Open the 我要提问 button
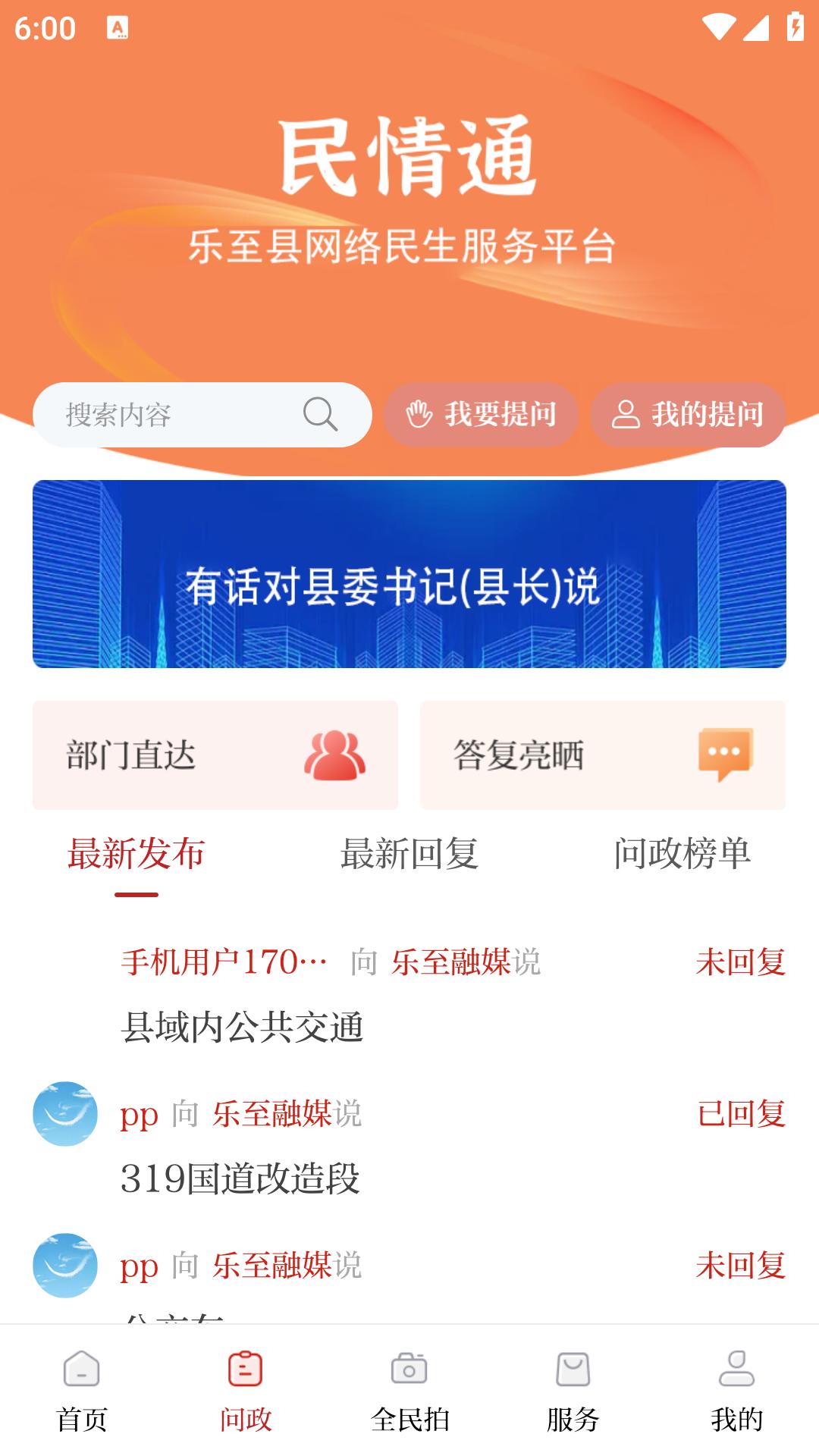Viewport: 819px width, 1456px height. click(482, 414)
